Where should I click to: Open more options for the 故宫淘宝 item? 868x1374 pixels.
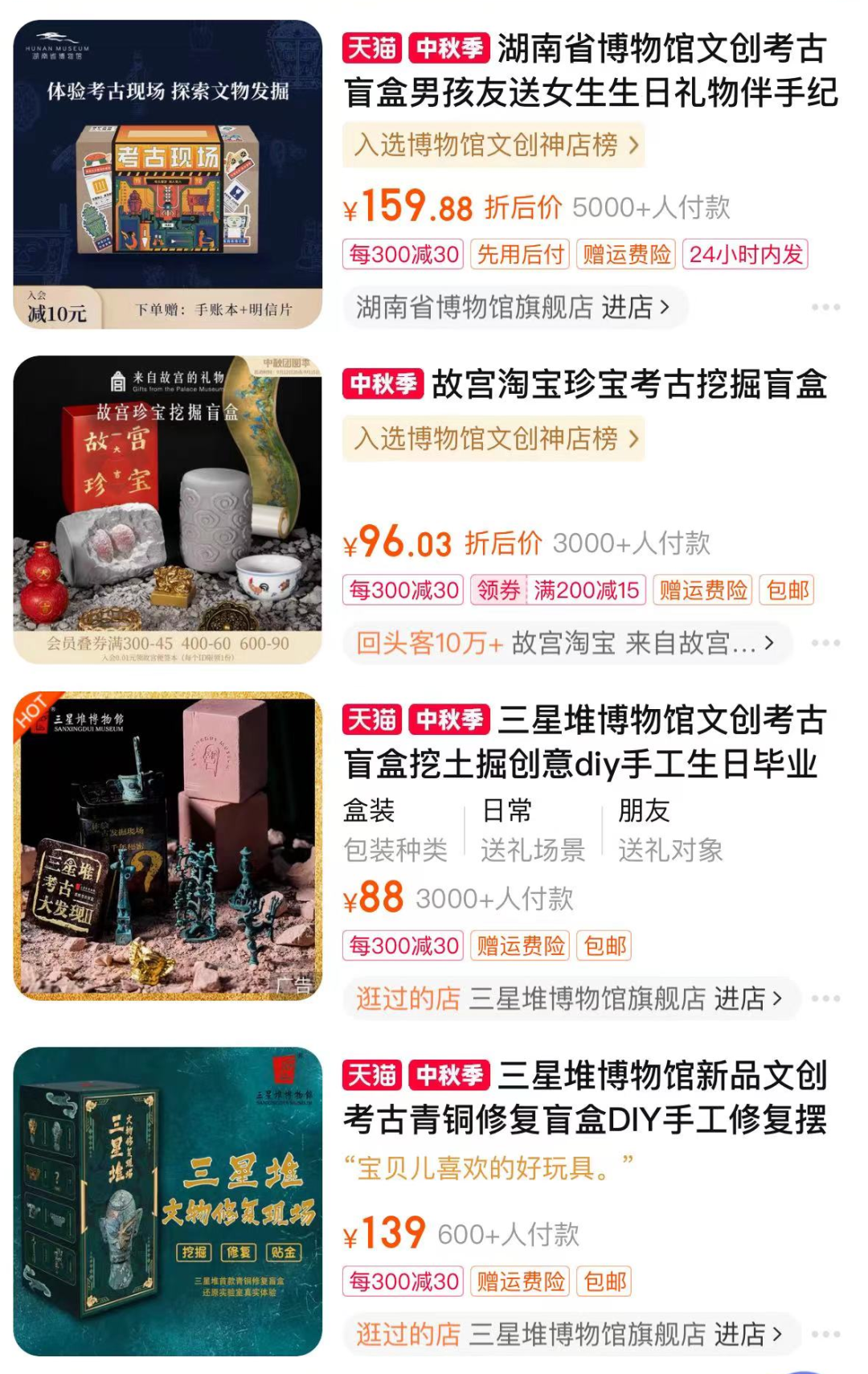pos(825,643)
